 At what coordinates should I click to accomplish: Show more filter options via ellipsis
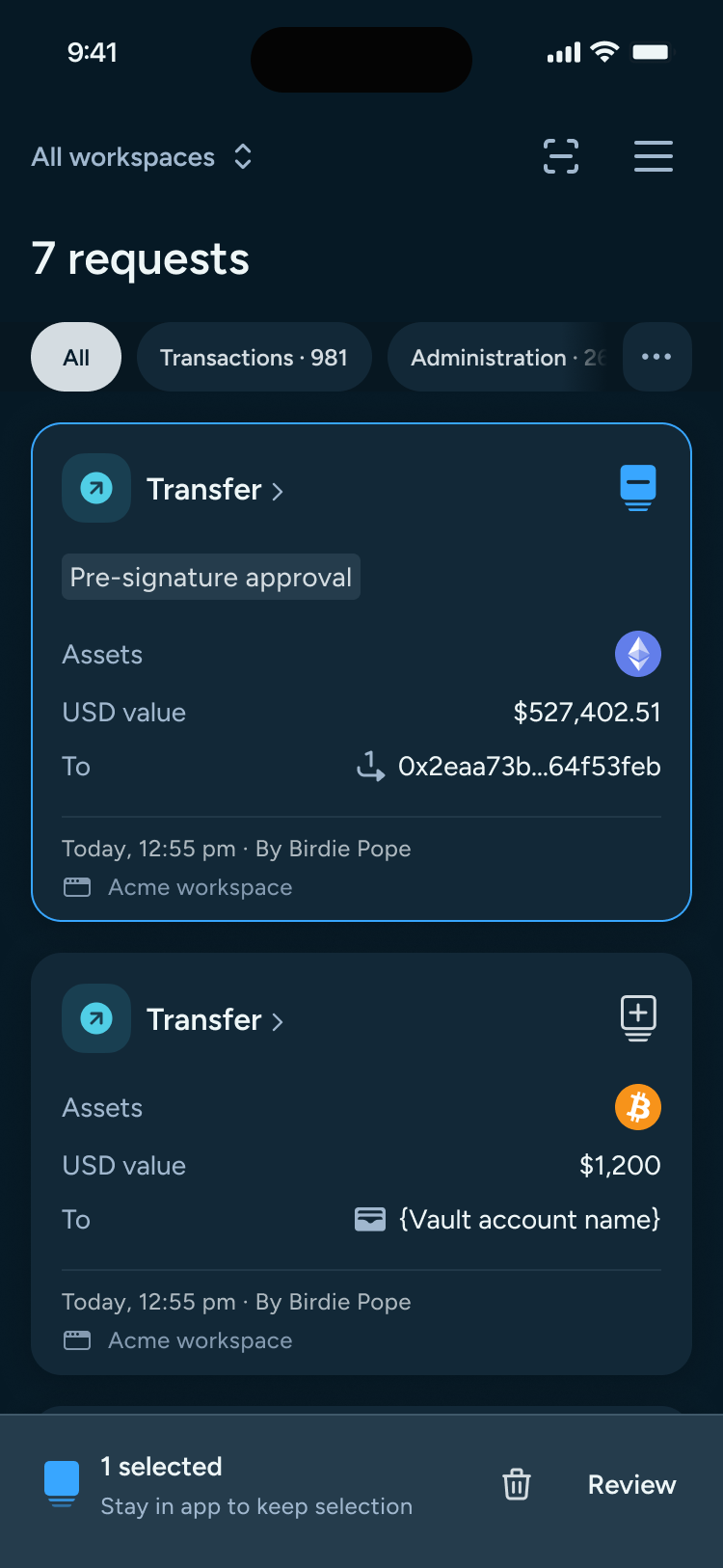[656, 357]
